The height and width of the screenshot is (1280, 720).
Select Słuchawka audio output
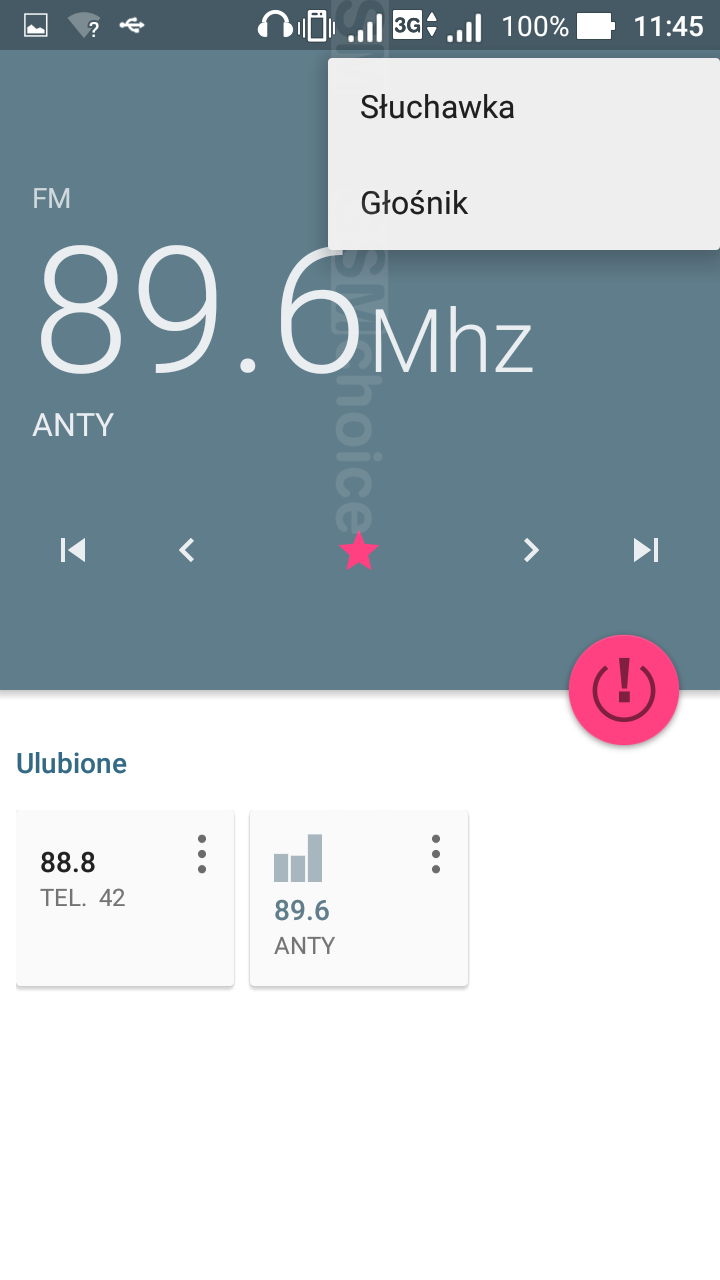[438, 107]
